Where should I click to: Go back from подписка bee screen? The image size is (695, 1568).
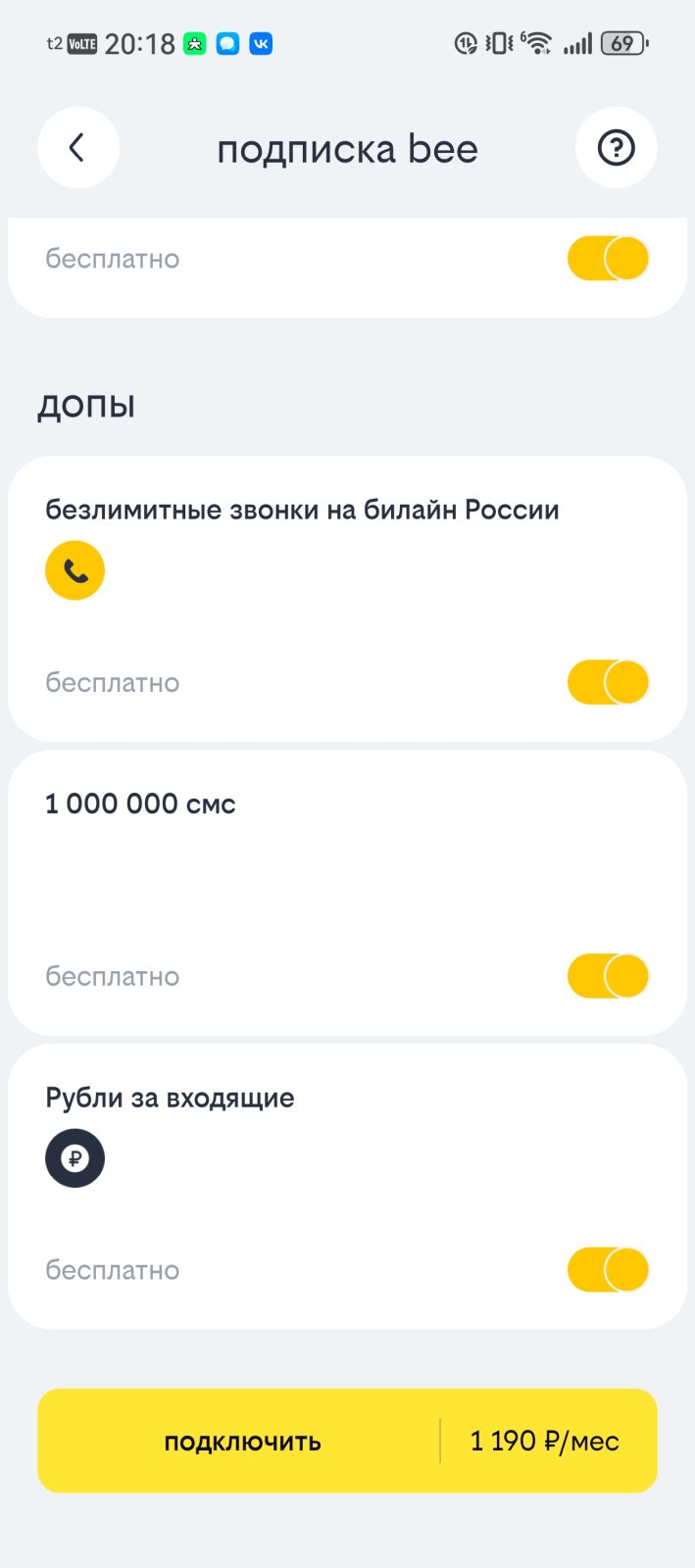77,148
